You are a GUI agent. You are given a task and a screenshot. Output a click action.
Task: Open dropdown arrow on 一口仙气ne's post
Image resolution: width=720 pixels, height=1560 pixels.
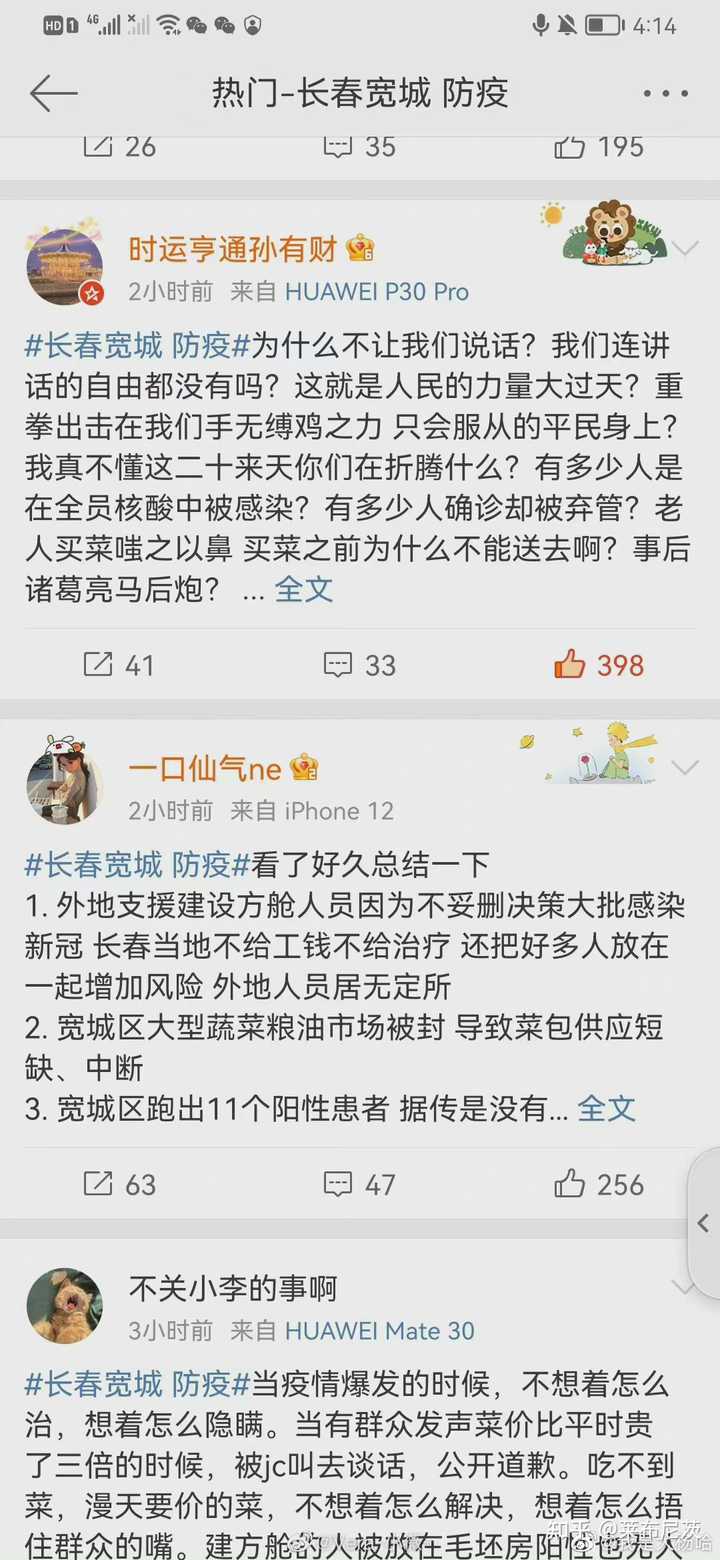(686, 768)
